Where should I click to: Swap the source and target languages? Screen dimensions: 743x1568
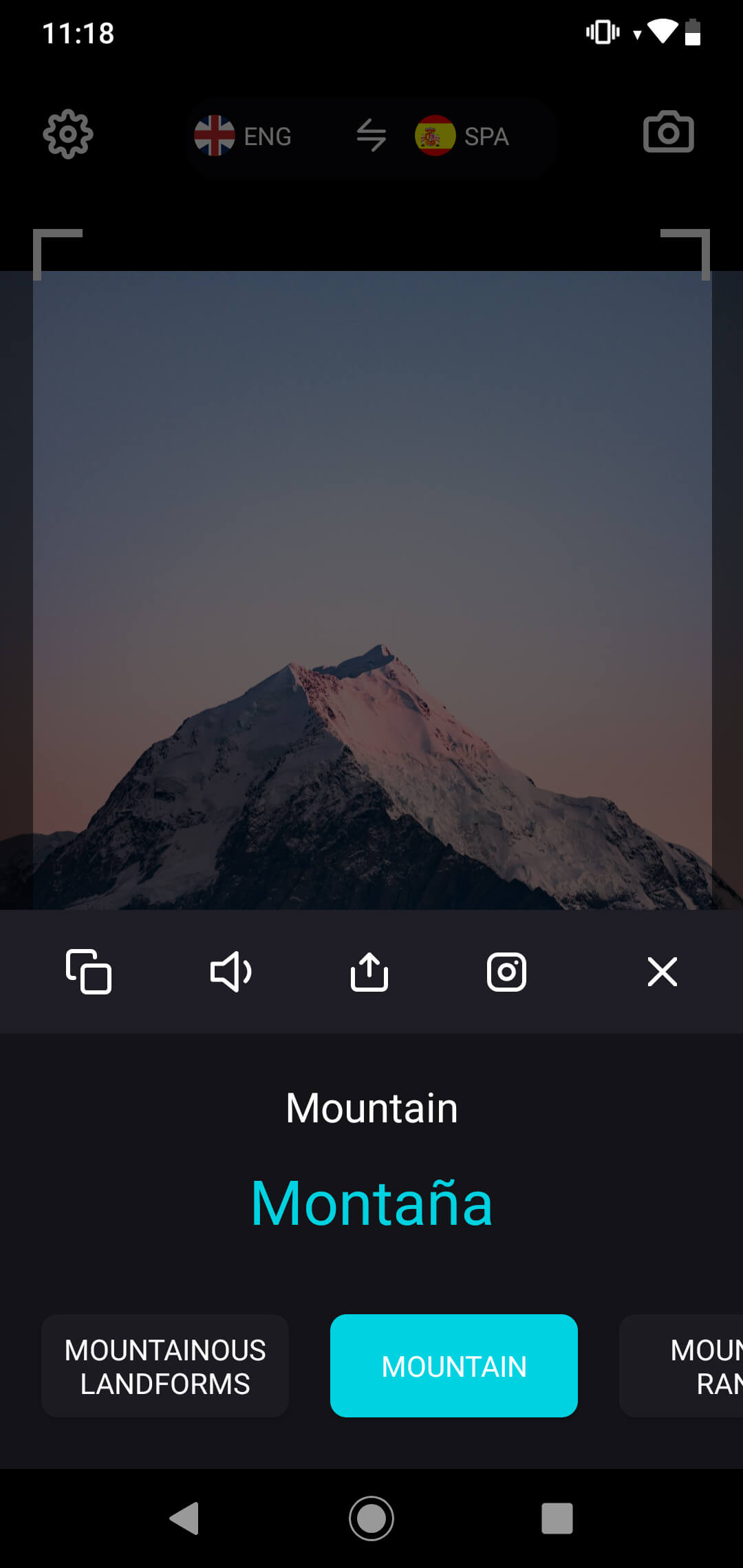point(371,135)
